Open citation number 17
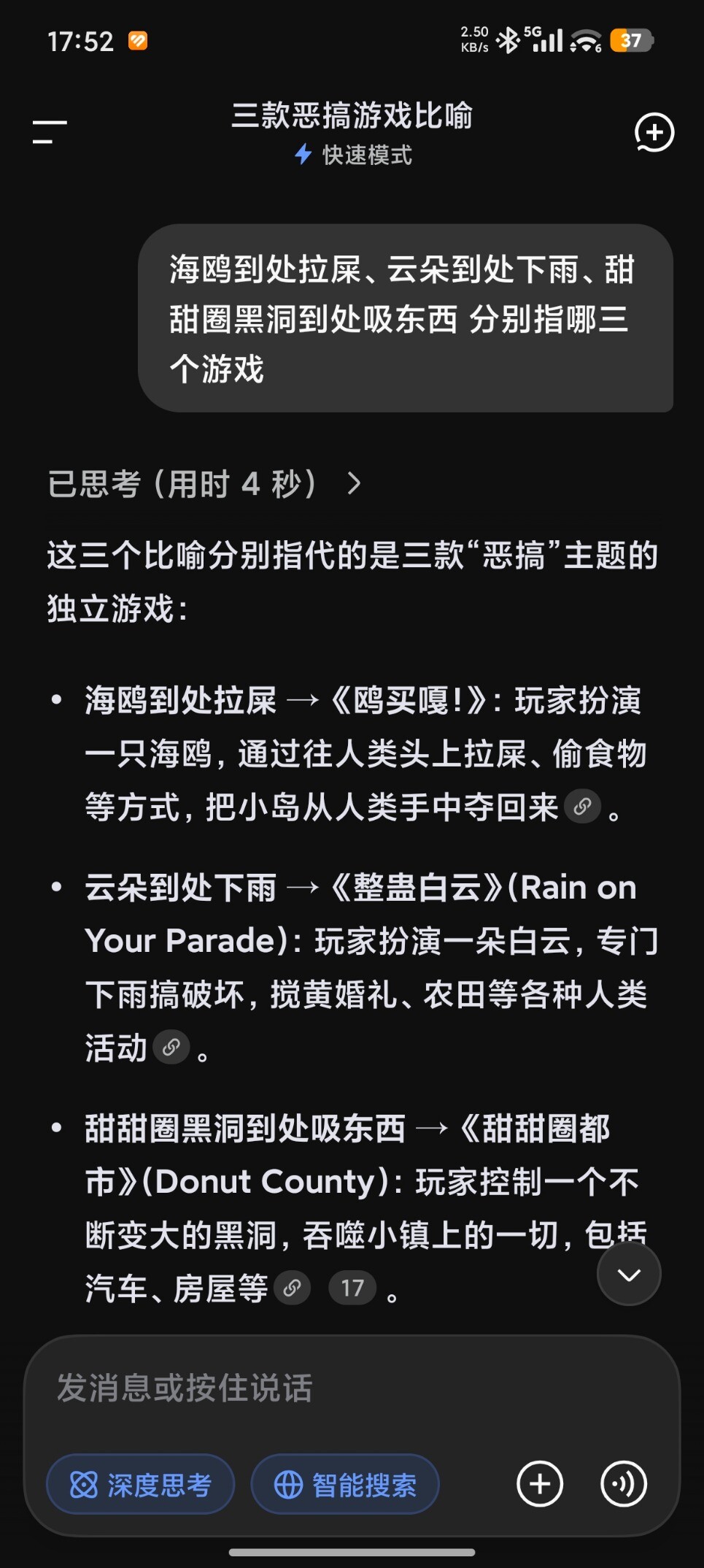The image size is (704, 1568). click(x=352, y=1288)
